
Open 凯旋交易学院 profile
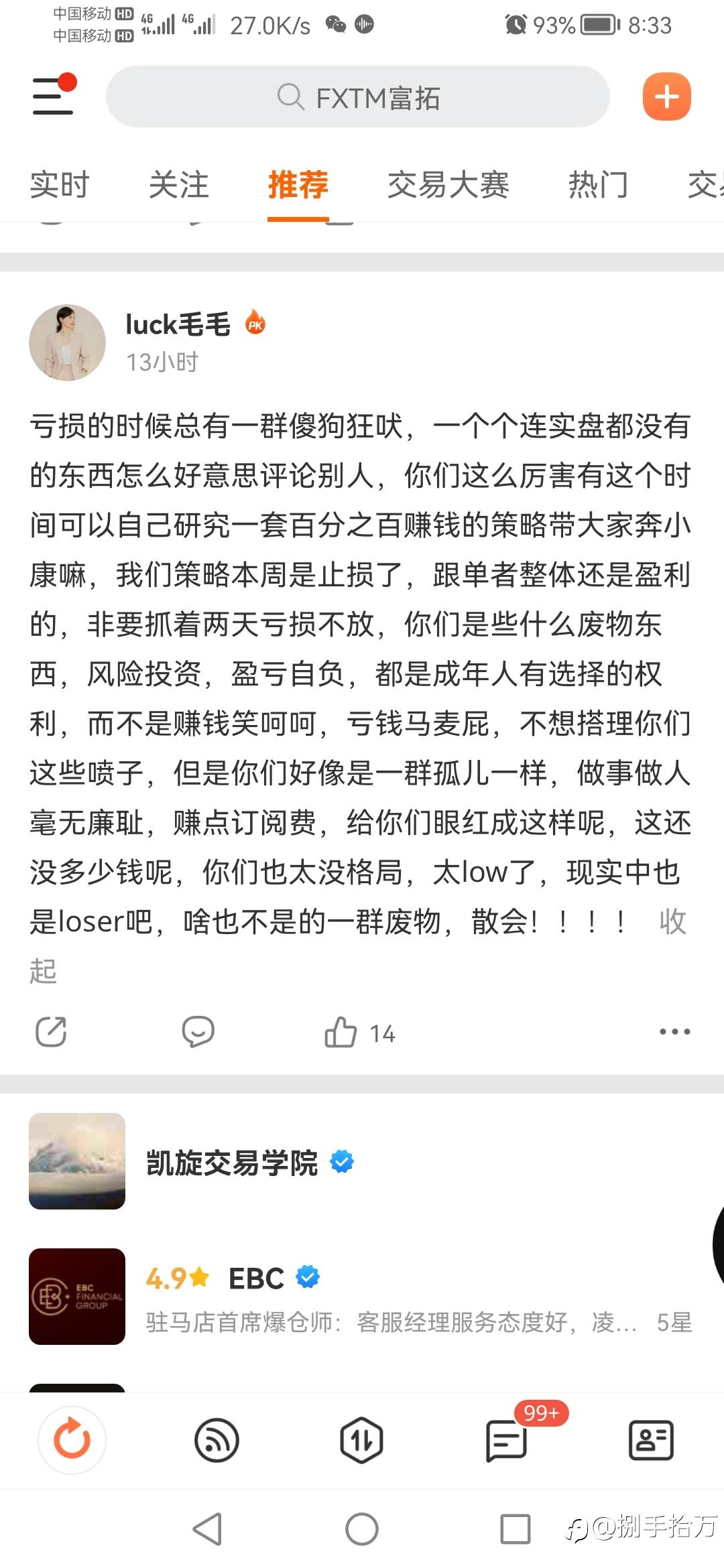point(231,1163)
